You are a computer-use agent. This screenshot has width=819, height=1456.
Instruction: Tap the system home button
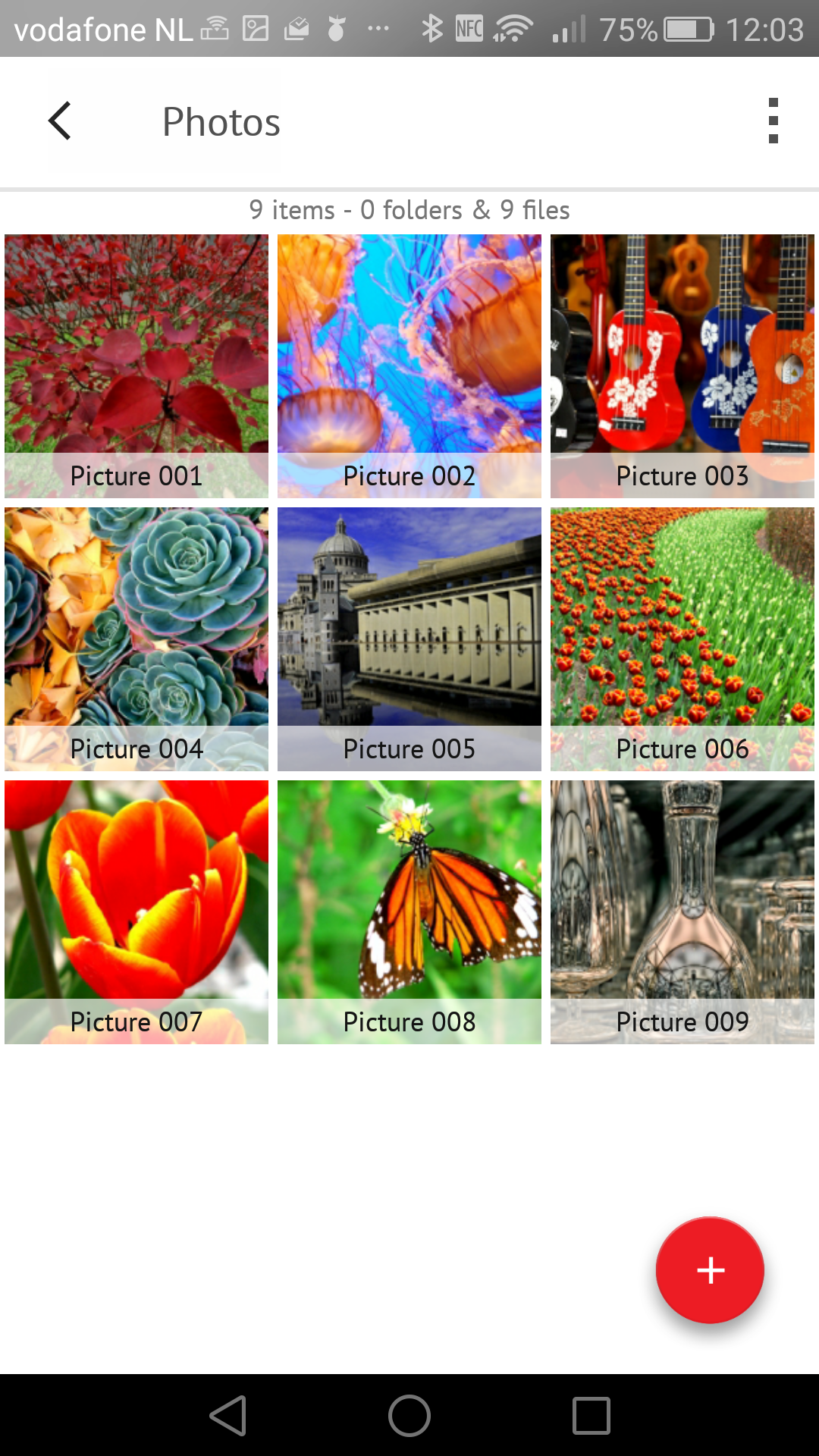409,1416
